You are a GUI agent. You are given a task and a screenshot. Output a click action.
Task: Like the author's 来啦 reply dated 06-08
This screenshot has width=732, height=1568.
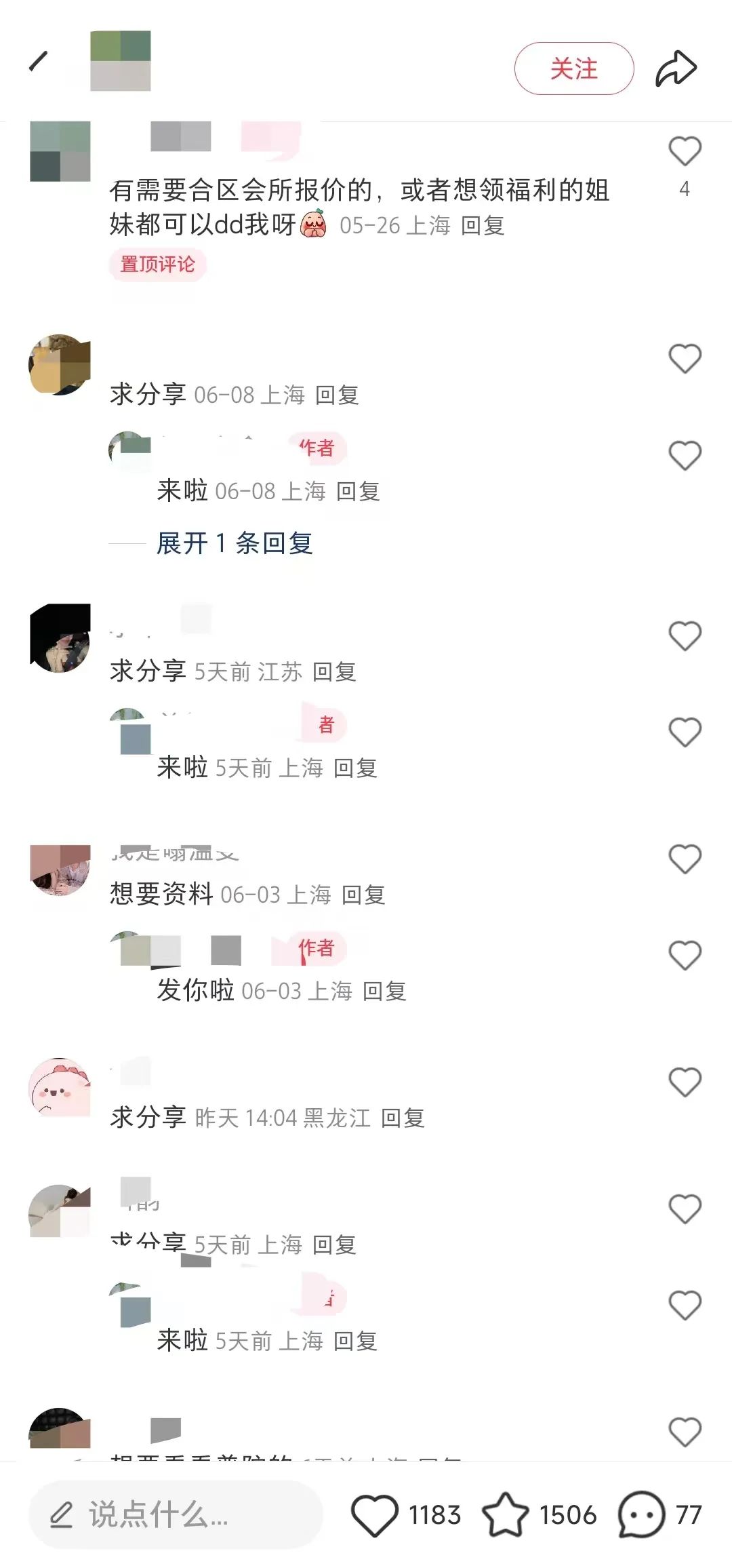point(685,455)
